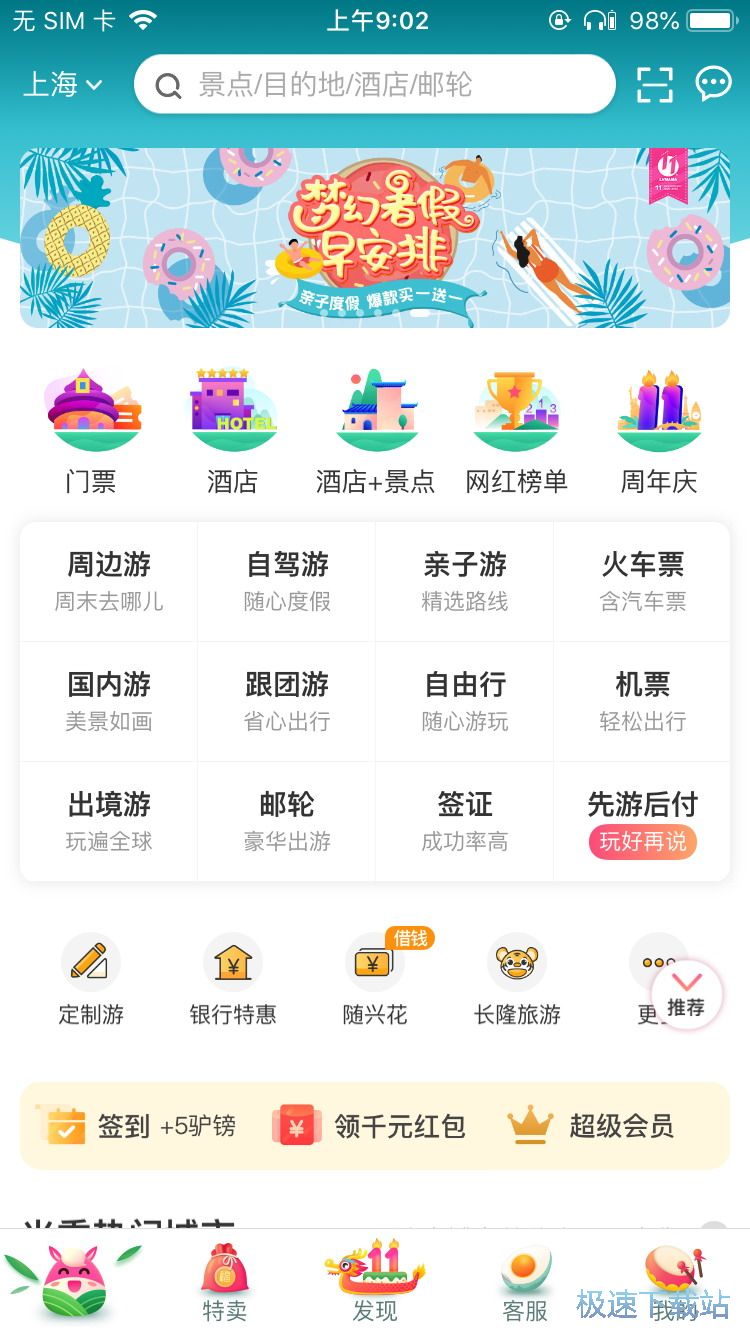The image size is (750, 1334).
Task: Choose 跟团游 group tours
Action: pos(287,701)
